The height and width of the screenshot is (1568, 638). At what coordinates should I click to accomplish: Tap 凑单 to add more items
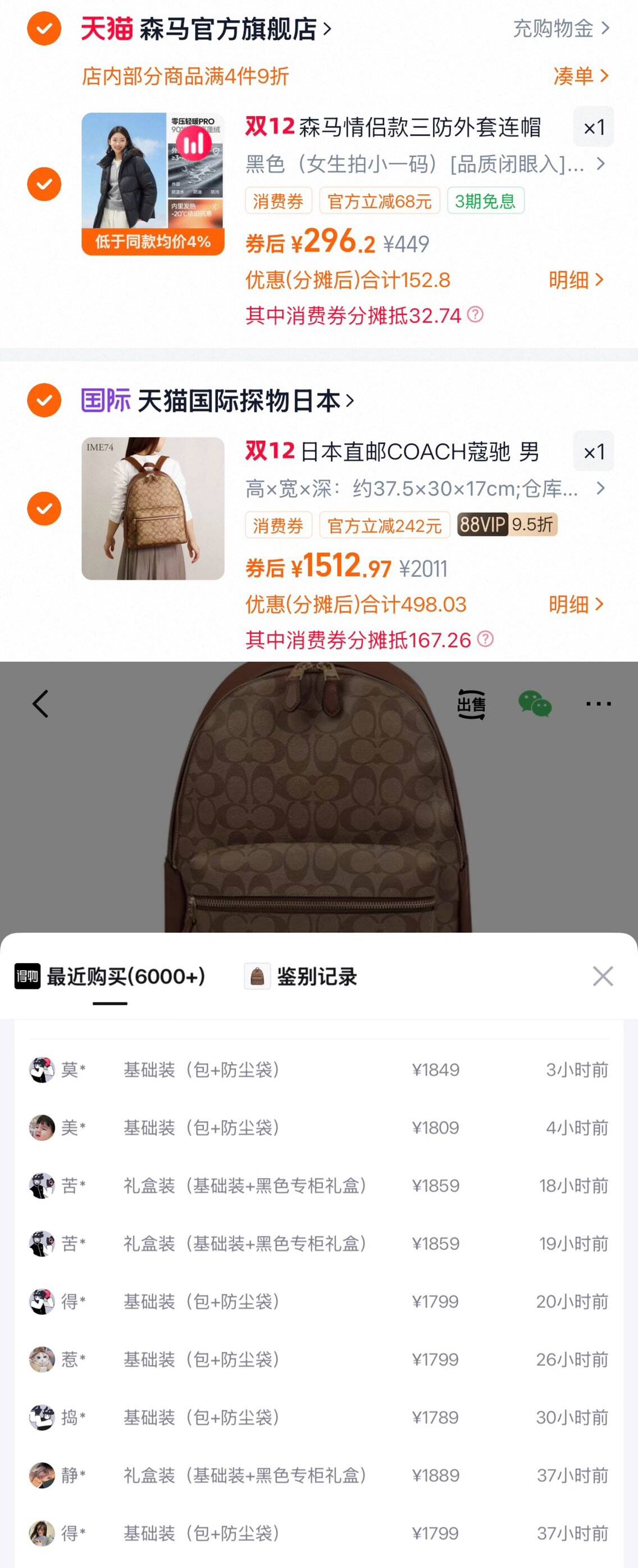580,76
